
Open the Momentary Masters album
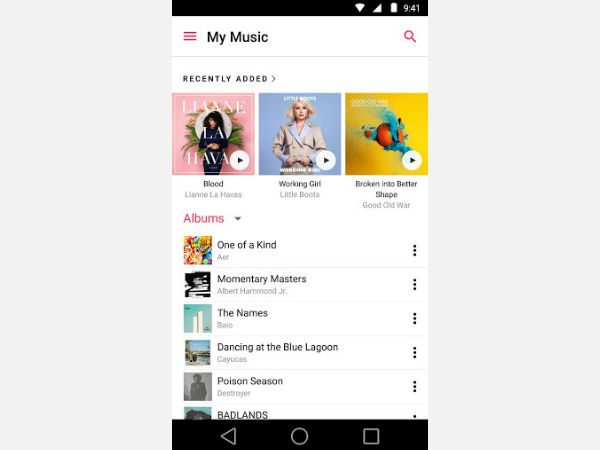pyautogui.click(x=261, y=284)
